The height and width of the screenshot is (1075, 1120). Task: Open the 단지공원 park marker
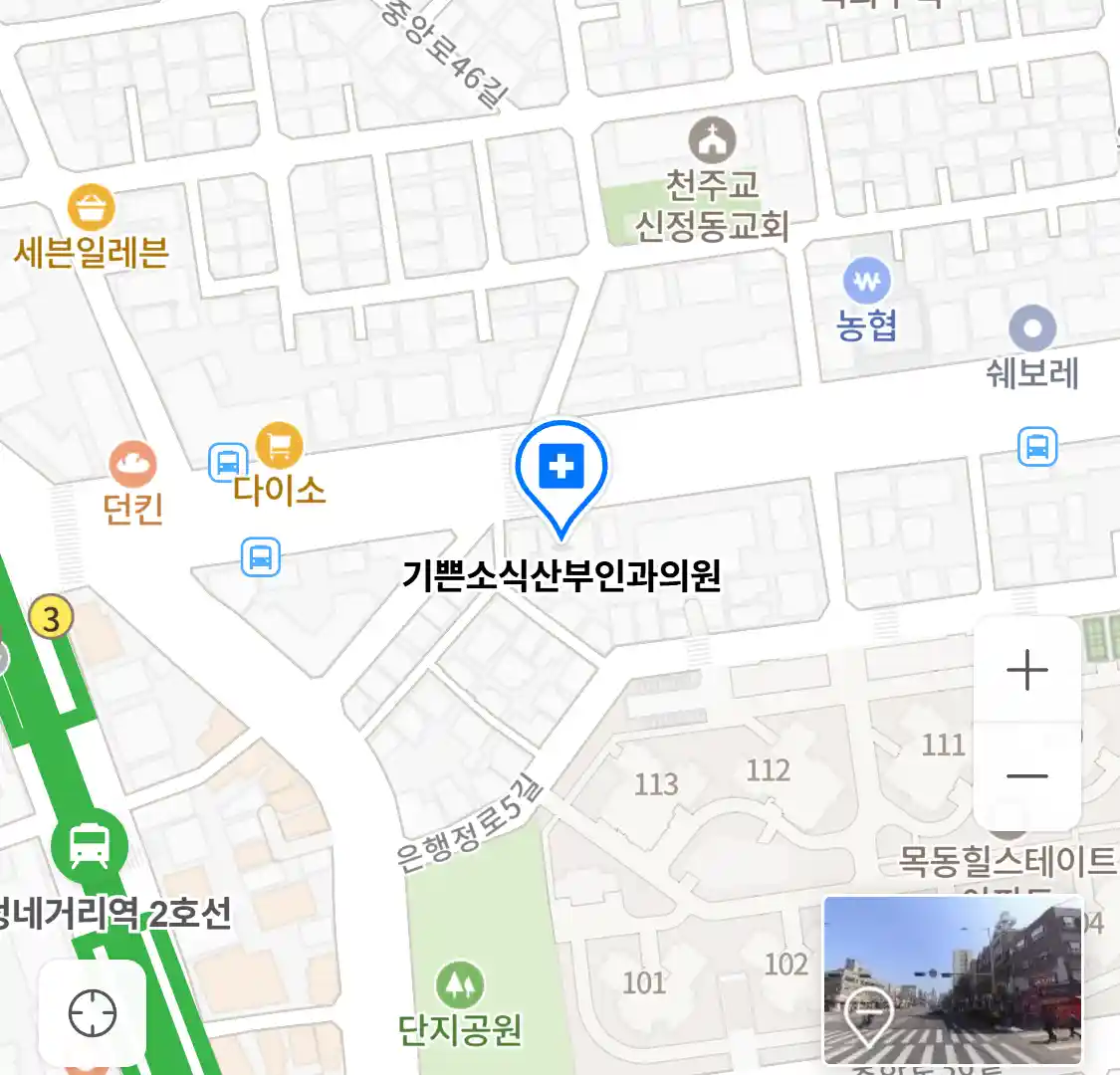click(x=459, y=984)
